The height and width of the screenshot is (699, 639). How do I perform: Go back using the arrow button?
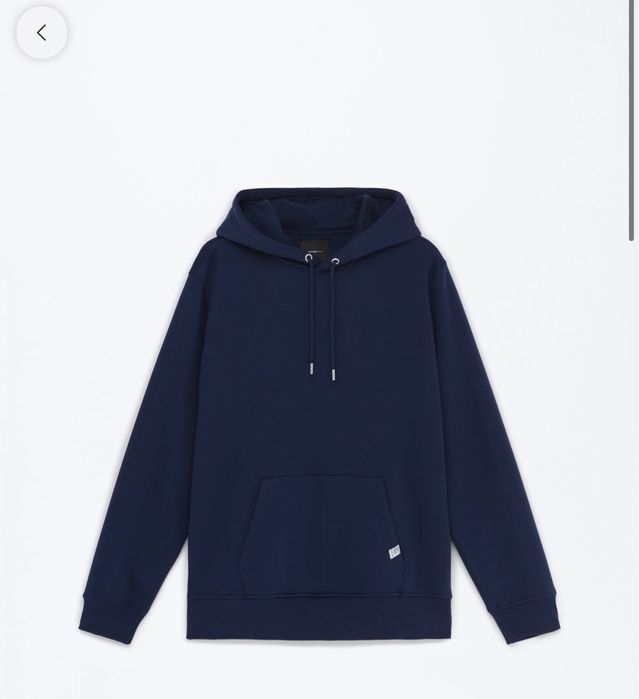tap(42, 33)
